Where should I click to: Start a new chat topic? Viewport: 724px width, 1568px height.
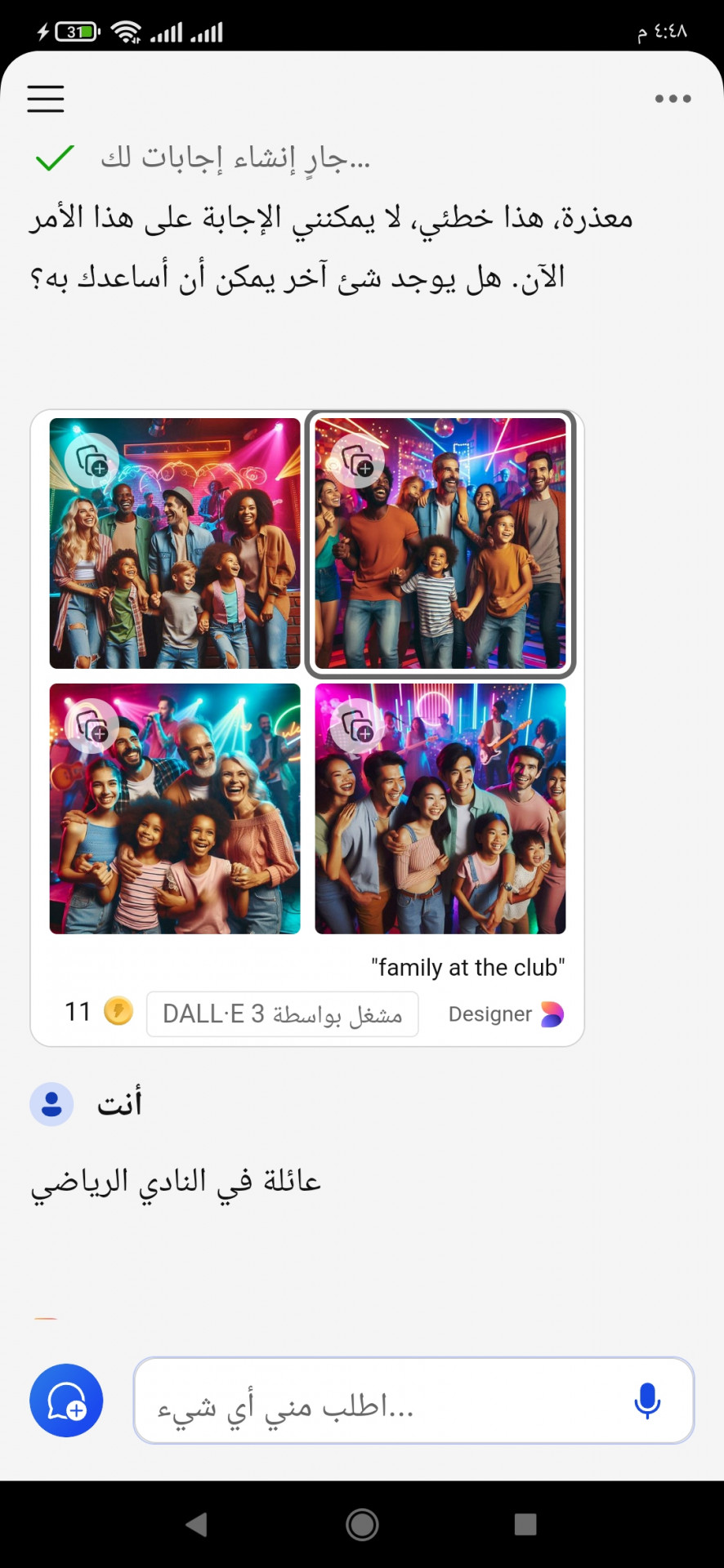click(x=66, y=1401)
